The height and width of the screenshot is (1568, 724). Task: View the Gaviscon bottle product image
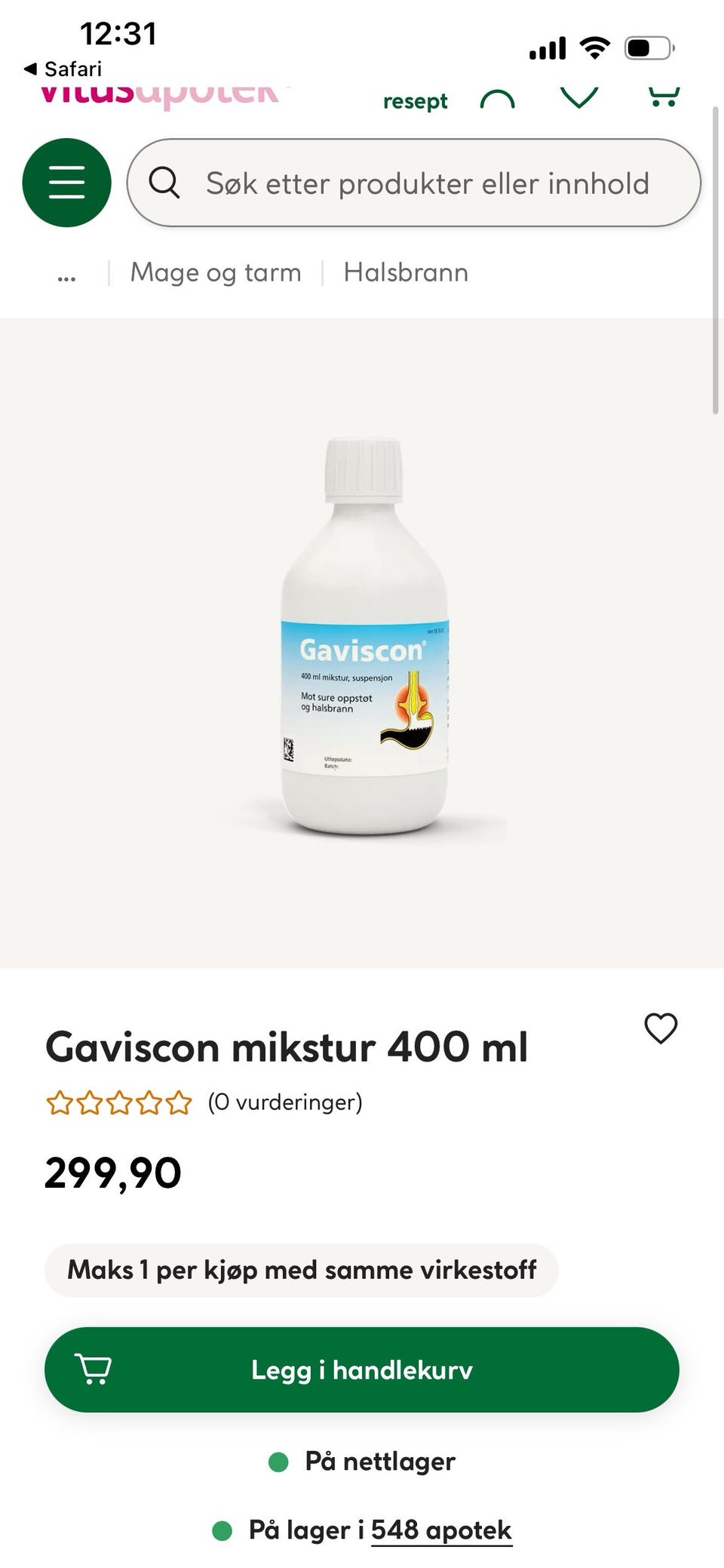click(364, 636)
